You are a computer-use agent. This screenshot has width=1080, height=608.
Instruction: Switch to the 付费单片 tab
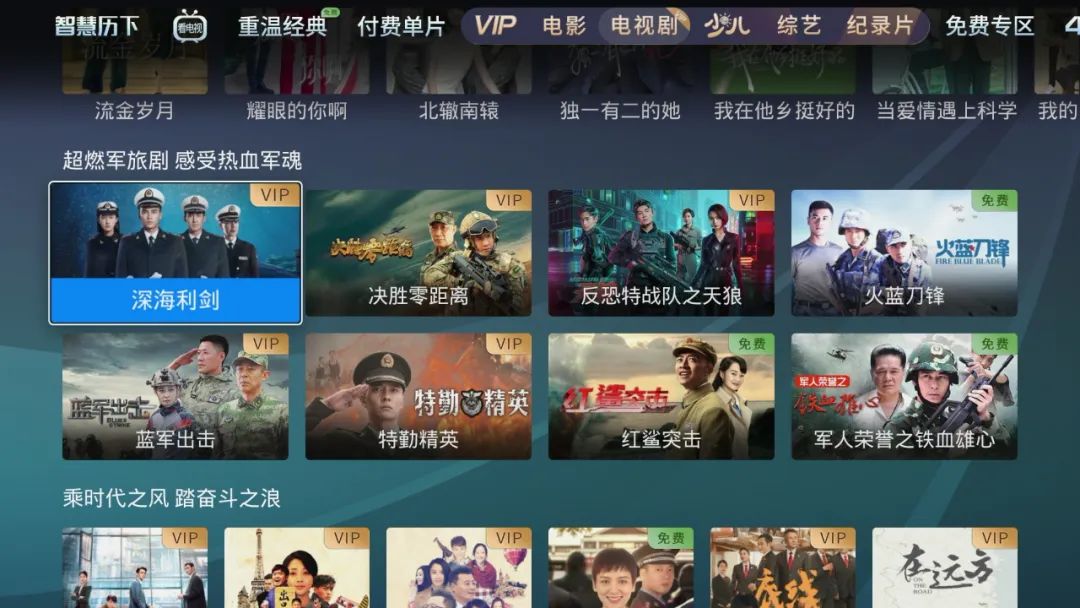coord(400,26)
